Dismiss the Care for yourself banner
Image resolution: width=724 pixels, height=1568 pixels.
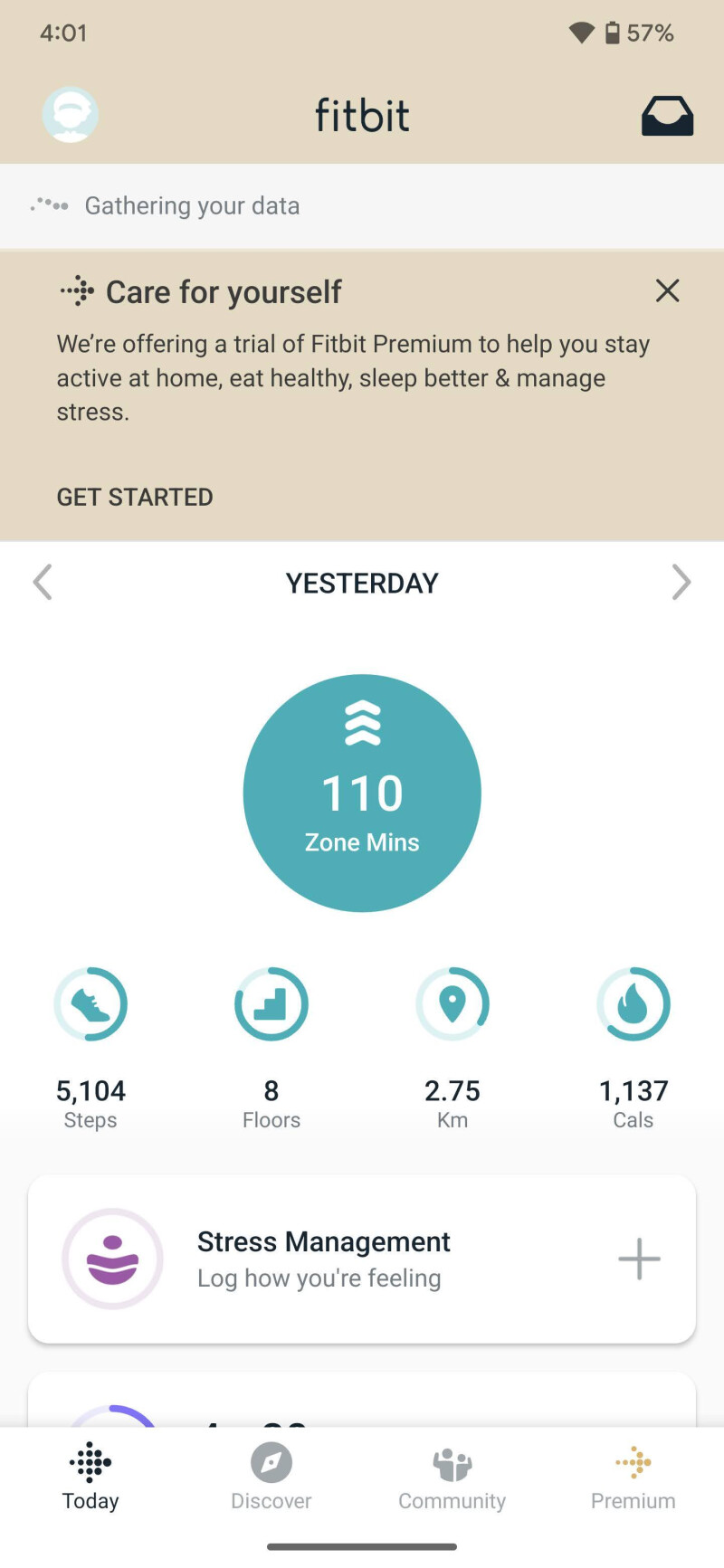pyautogui.click(x=667, y=290)
